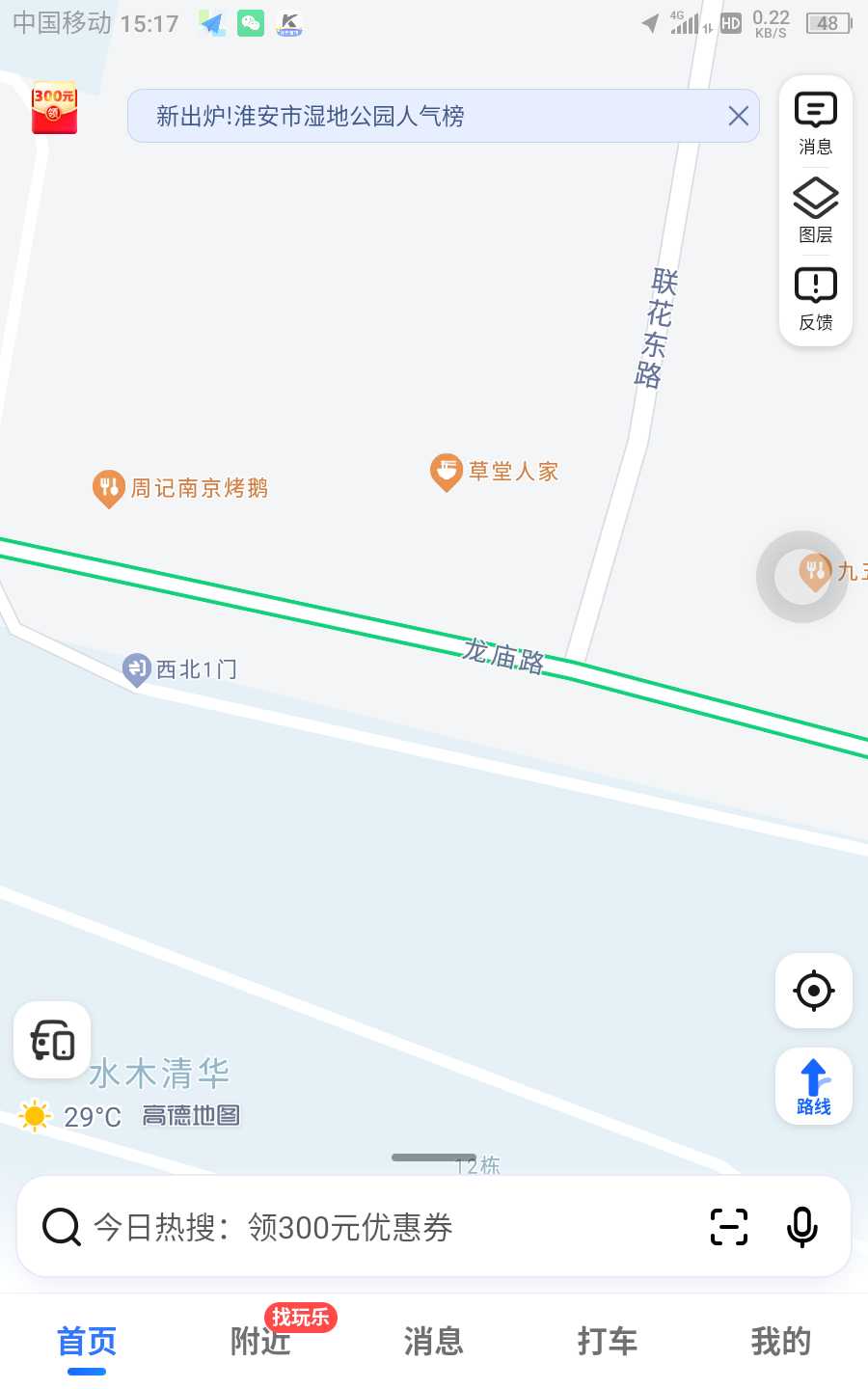Open 消息 from the side panel

tap(815, 123)
